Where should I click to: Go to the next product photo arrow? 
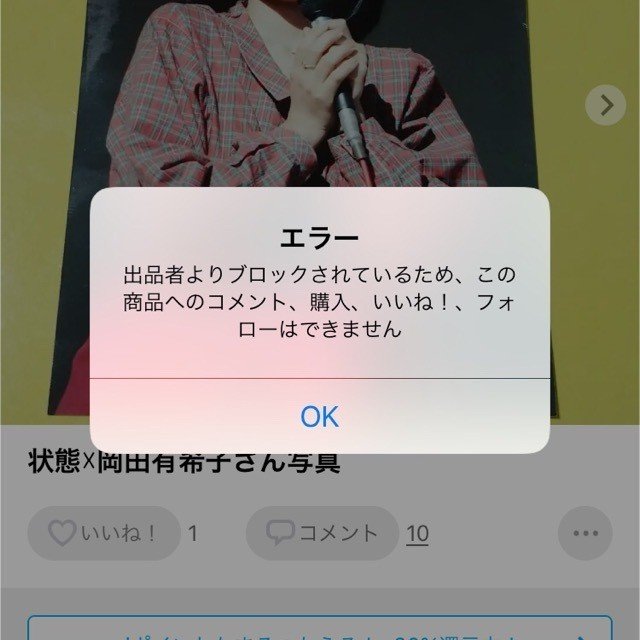pyautogui.click(x=605, y=104)
